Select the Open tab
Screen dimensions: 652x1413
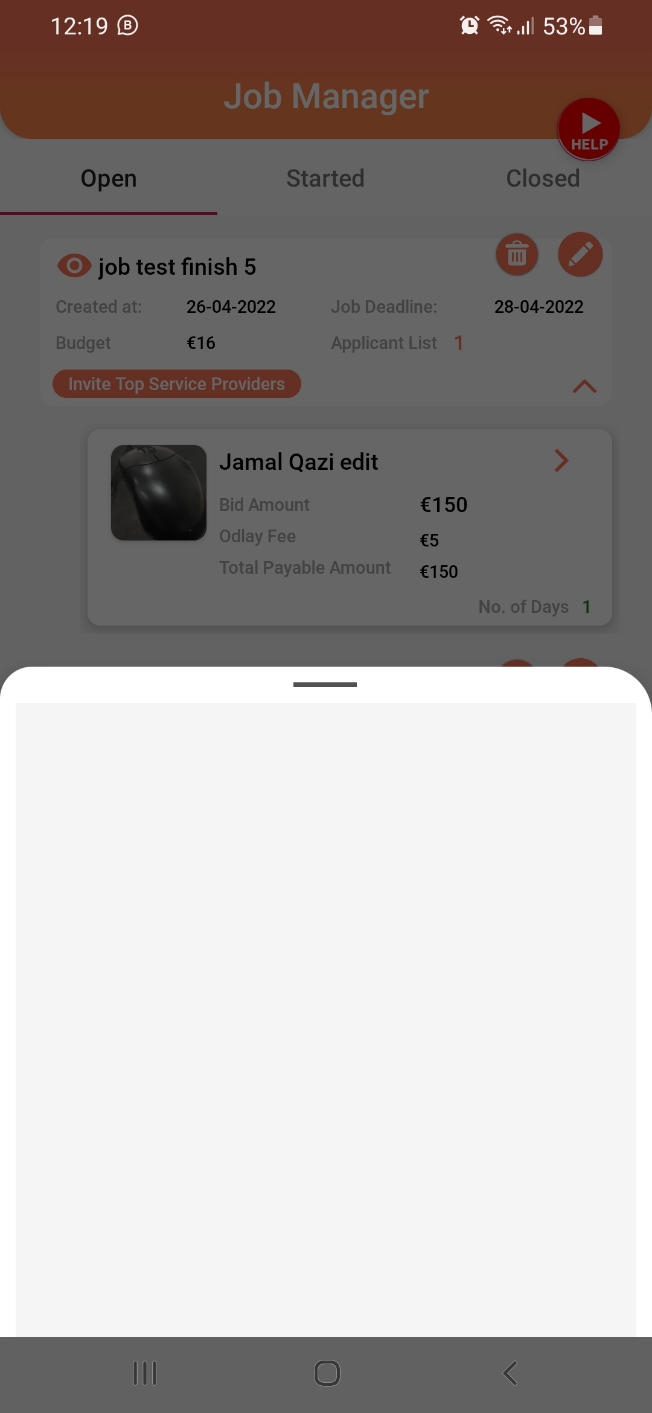tap(108, 179)
